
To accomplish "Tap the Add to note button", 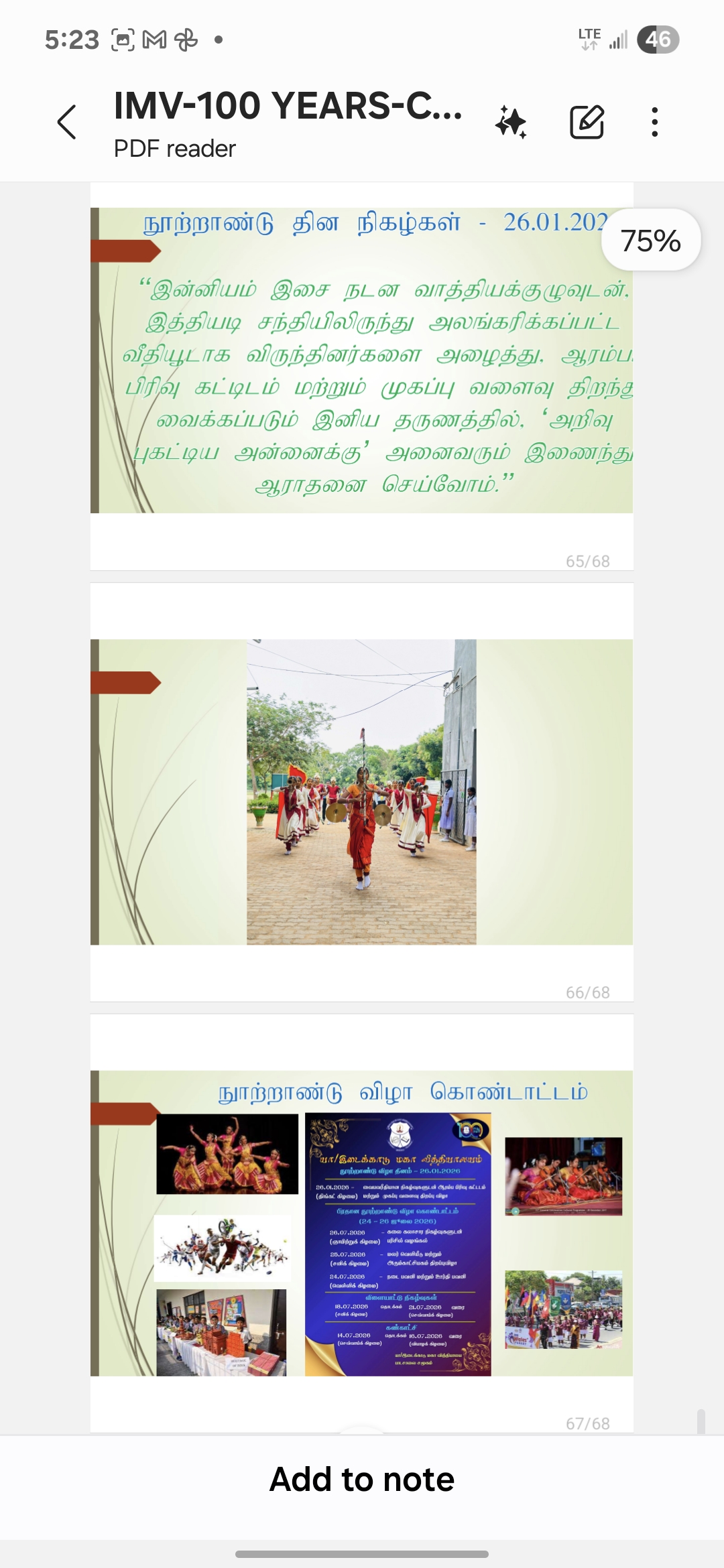I will pos(362,1480).
